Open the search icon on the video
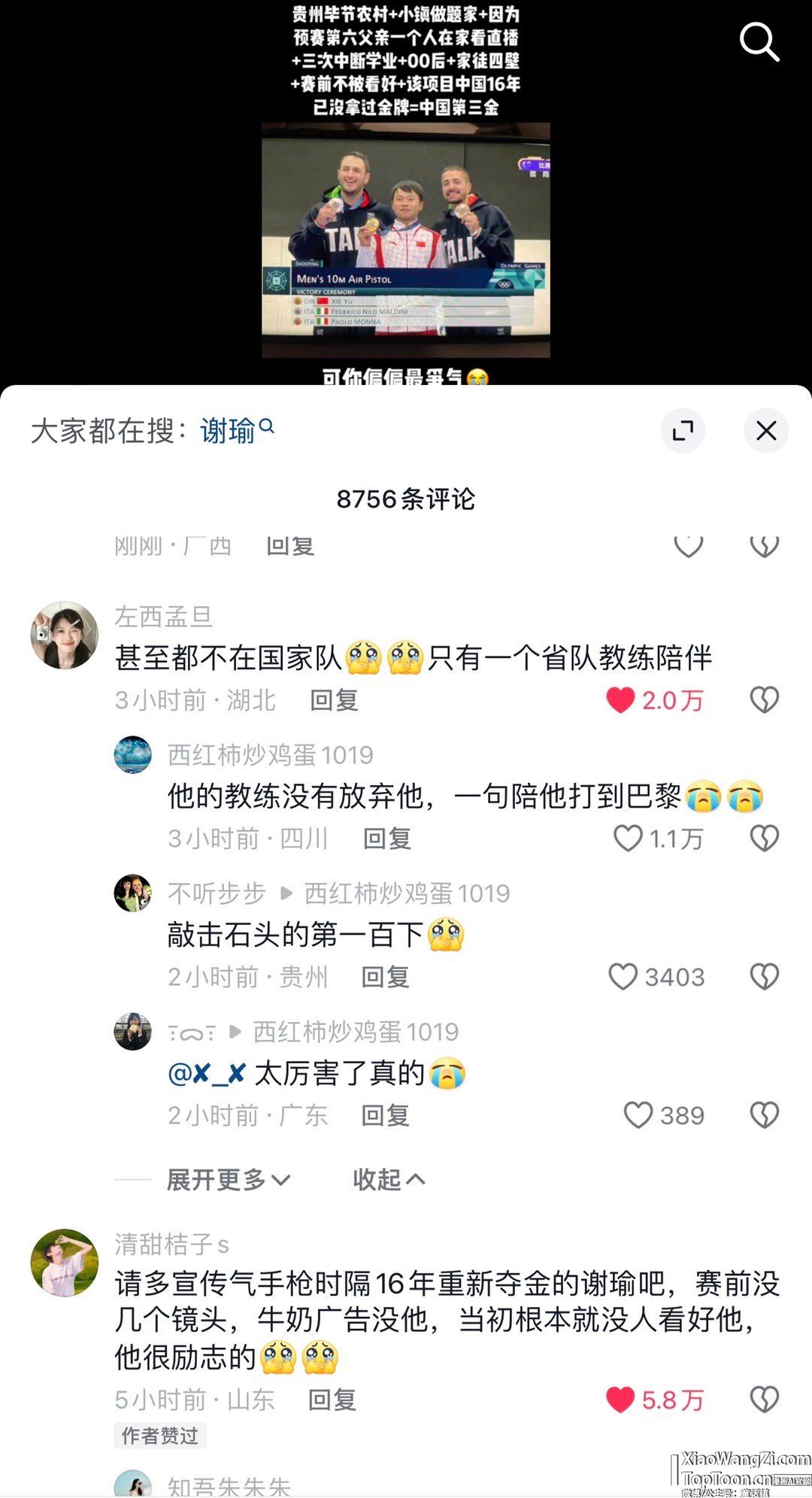 [759, 41]
